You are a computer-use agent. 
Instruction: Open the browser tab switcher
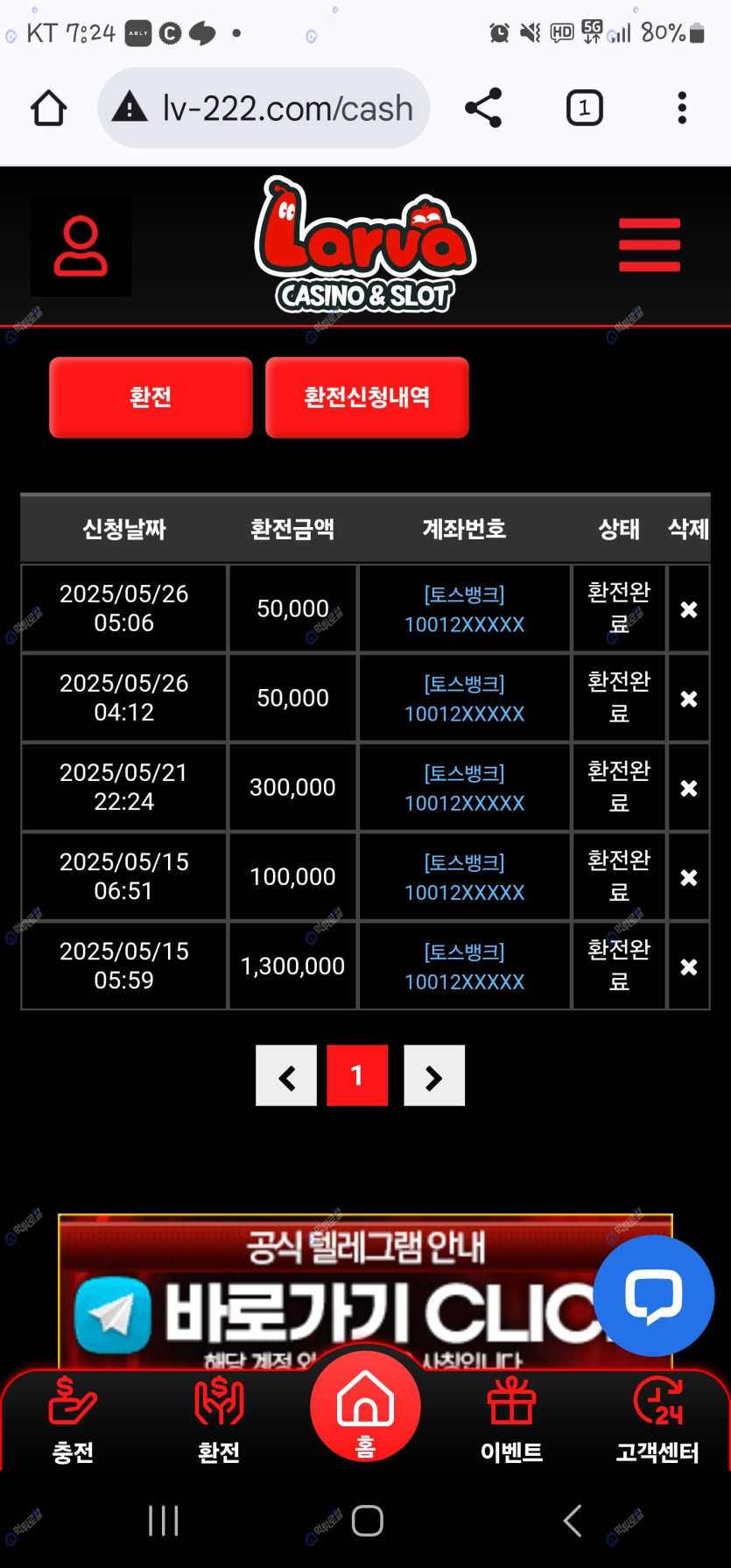pos(584,109)
